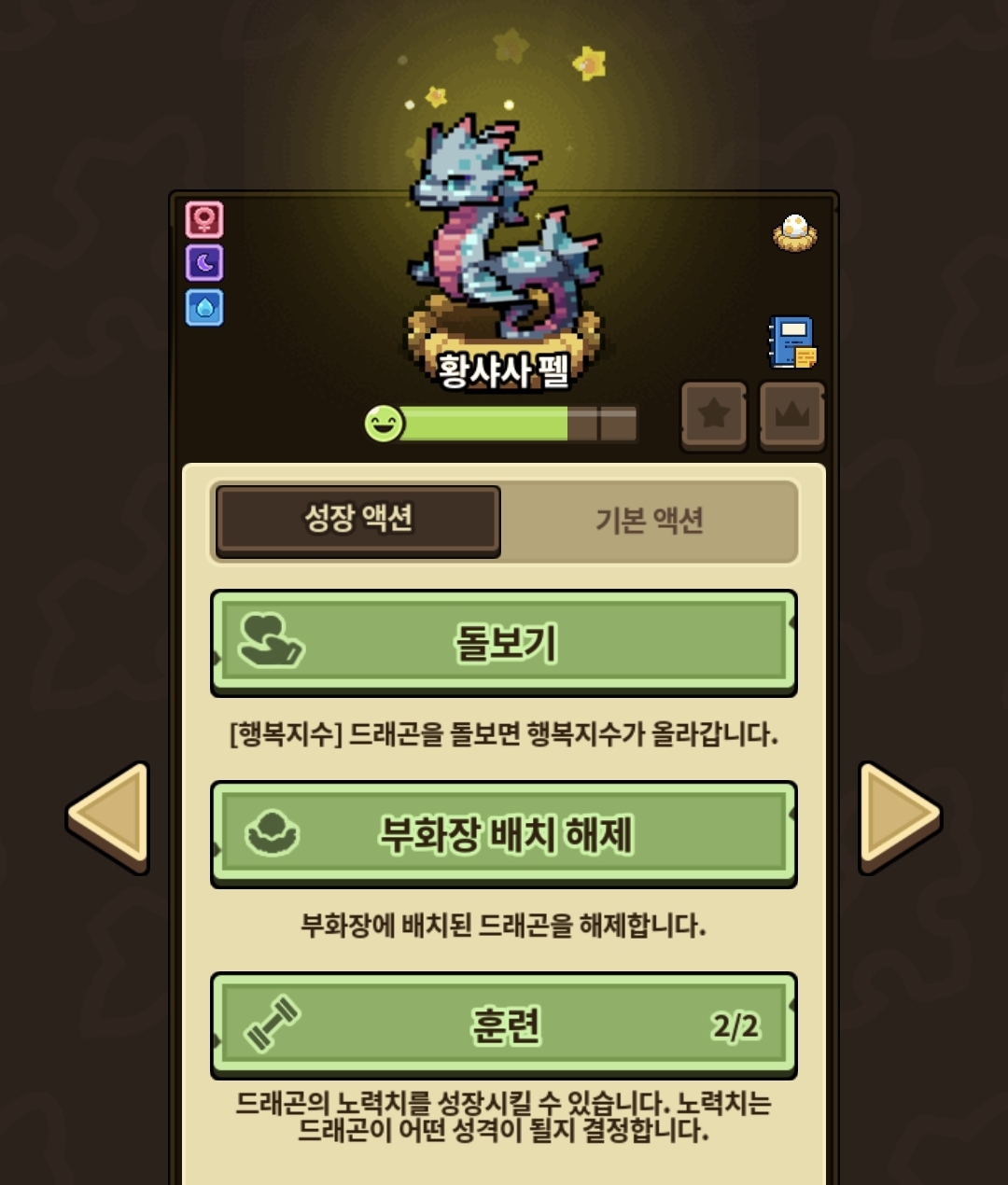
Task: Go to previous dragon with left arrow
Action: point(110,817)
